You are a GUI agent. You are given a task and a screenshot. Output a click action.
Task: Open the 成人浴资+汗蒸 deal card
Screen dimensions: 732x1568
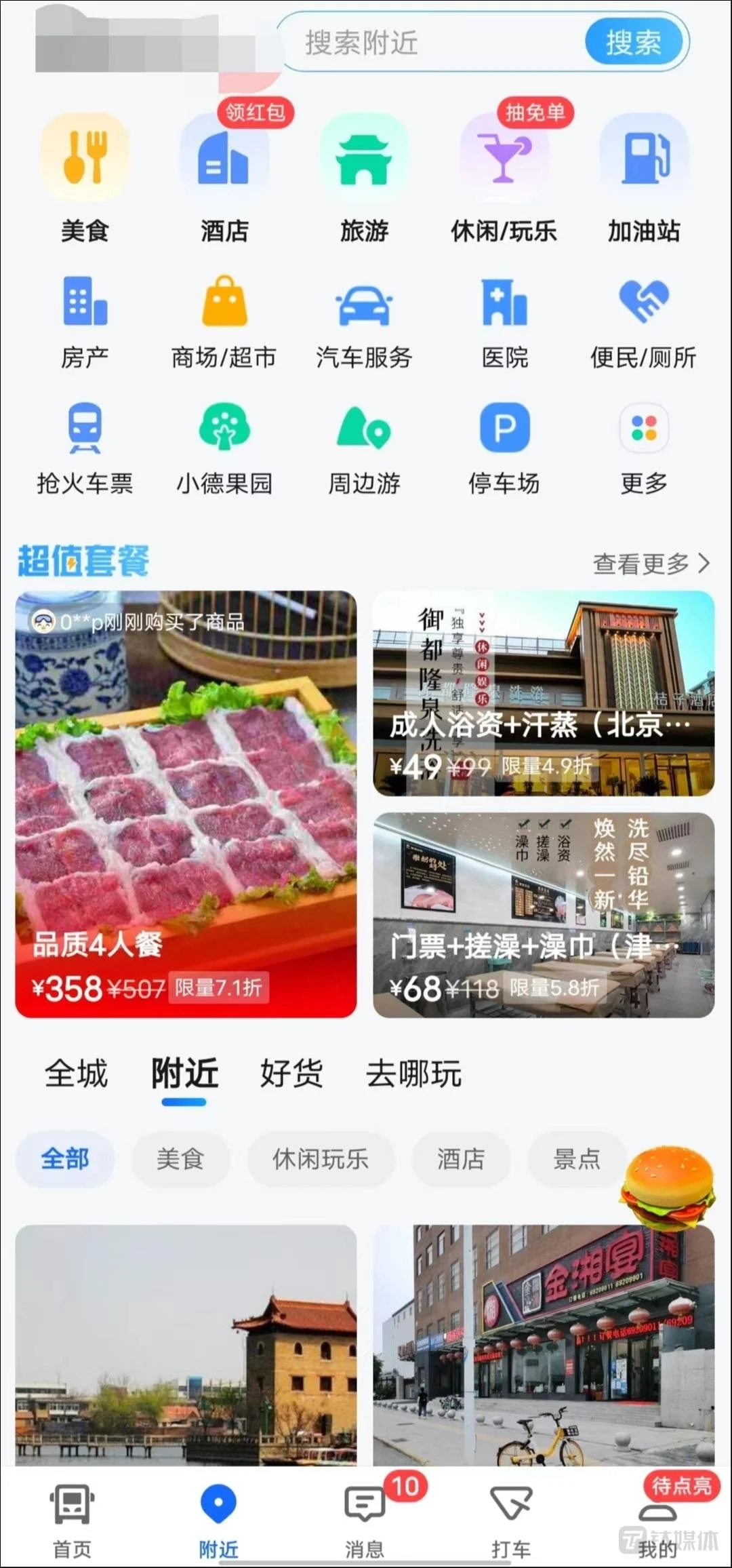544,693
